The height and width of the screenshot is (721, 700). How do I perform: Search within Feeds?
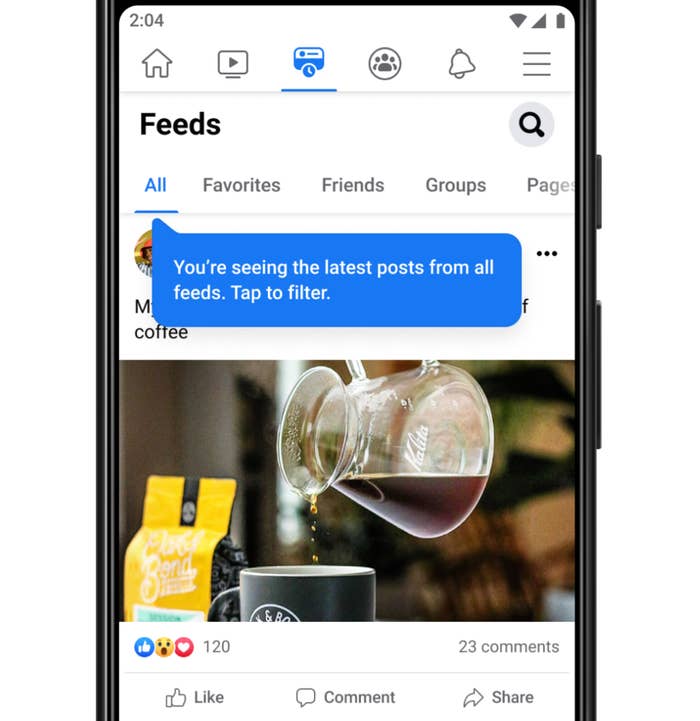531,125
